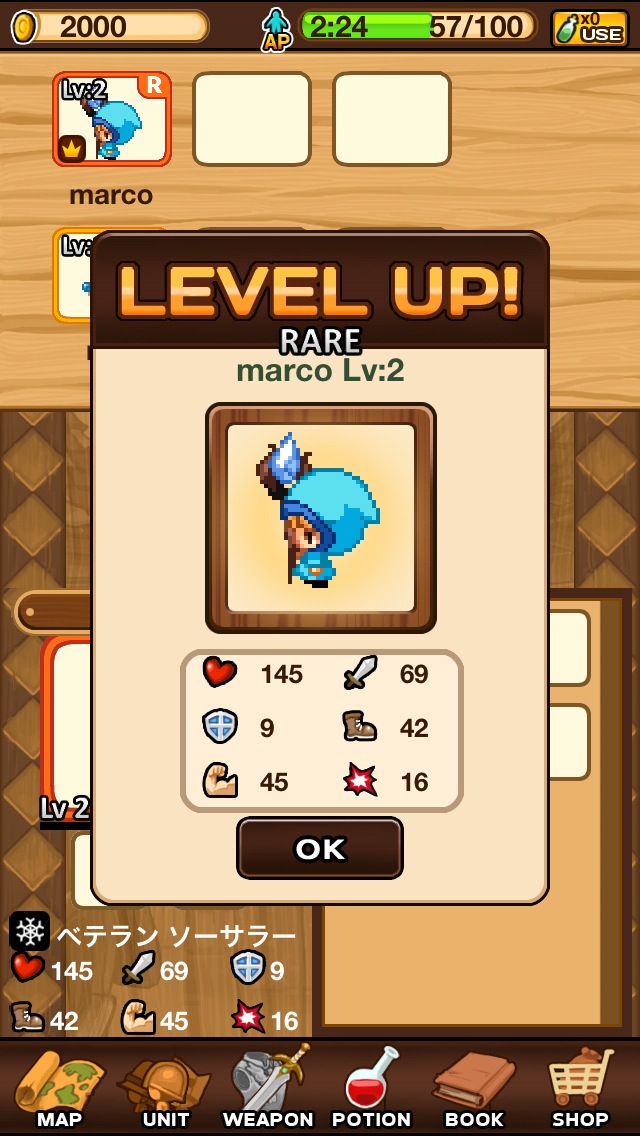The width and height of the screenshot is (640, 1136).
Task: Open the Map tab
Action: tap(59, 1088)
